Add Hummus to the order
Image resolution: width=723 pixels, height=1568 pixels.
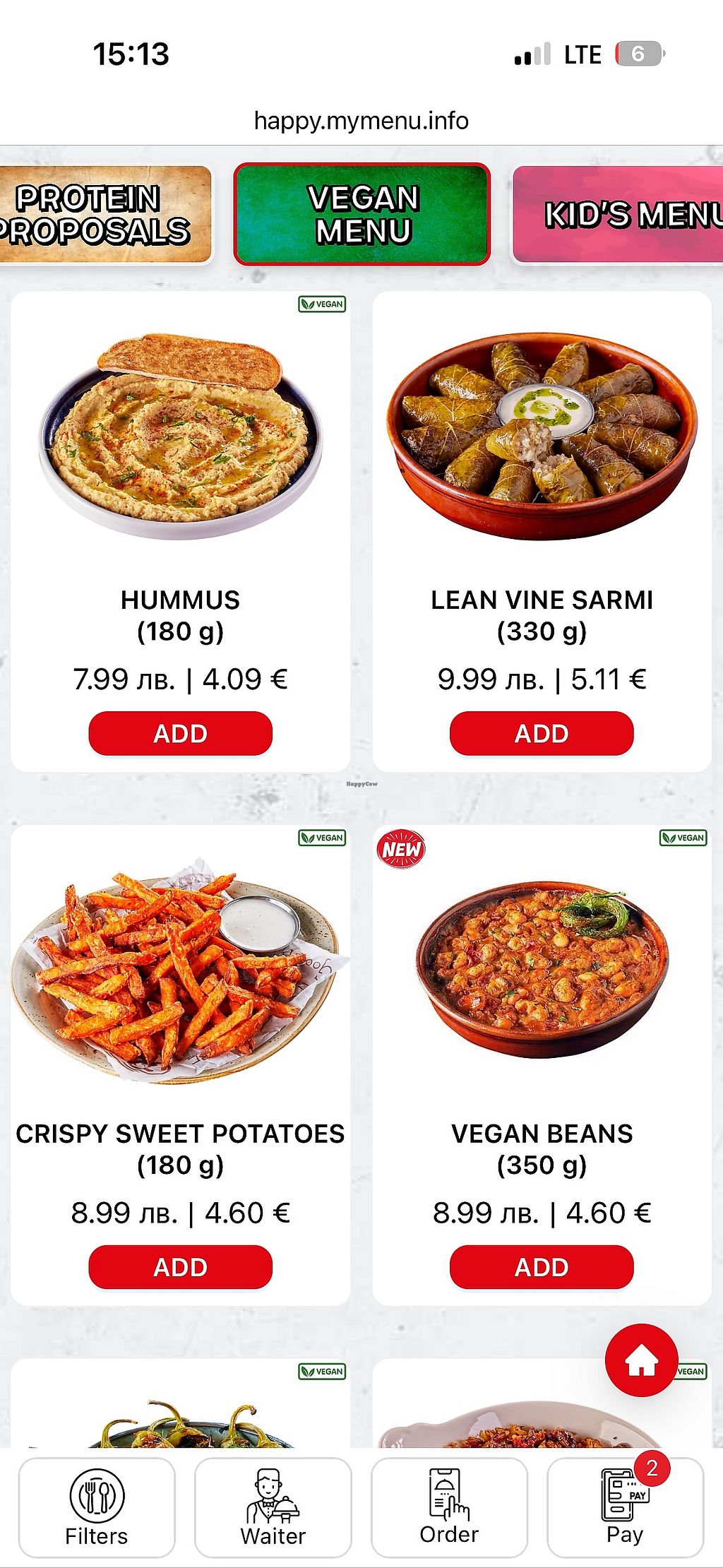[180, 733]
